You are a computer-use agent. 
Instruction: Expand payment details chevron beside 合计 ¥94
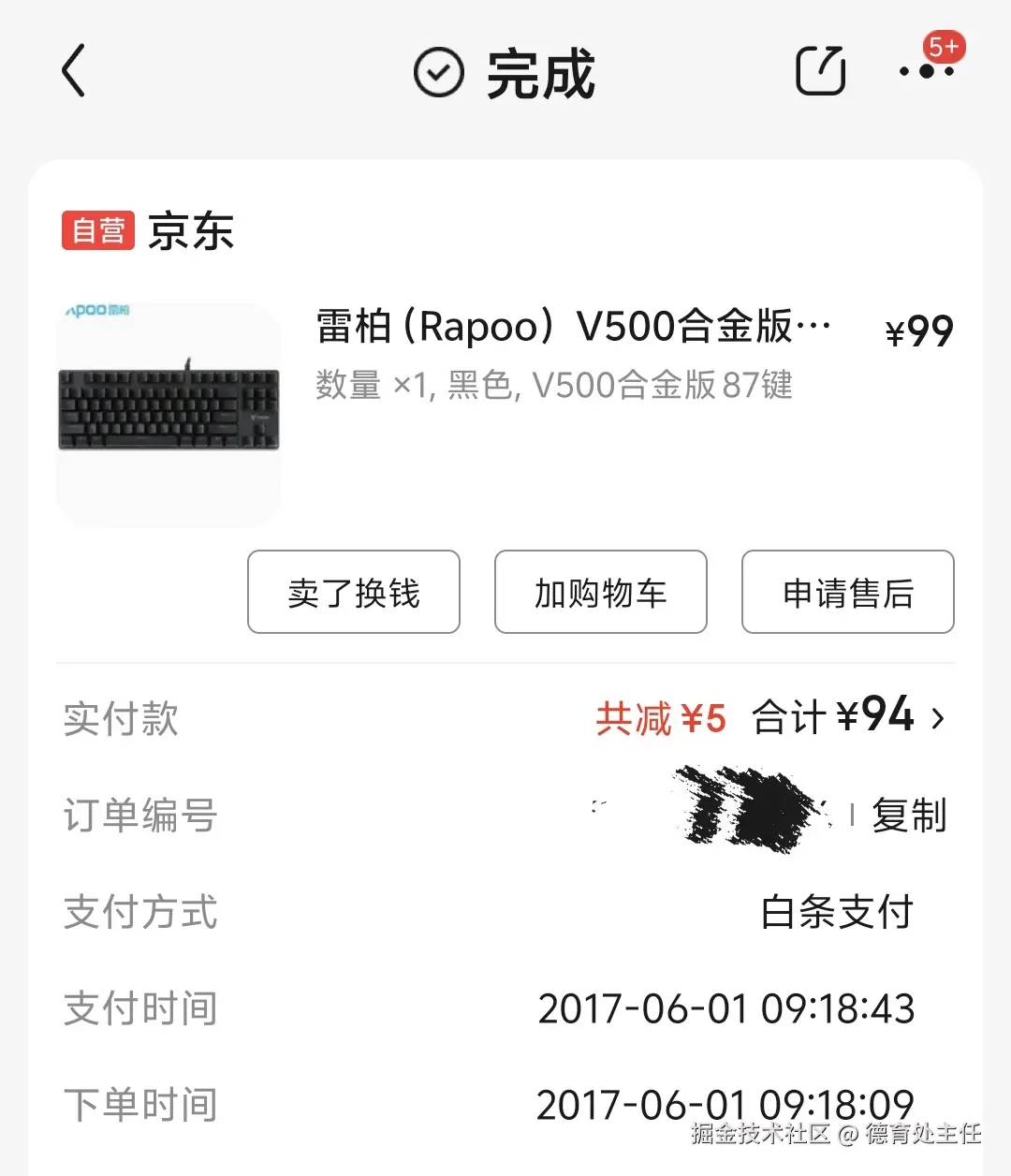[938, 718]
